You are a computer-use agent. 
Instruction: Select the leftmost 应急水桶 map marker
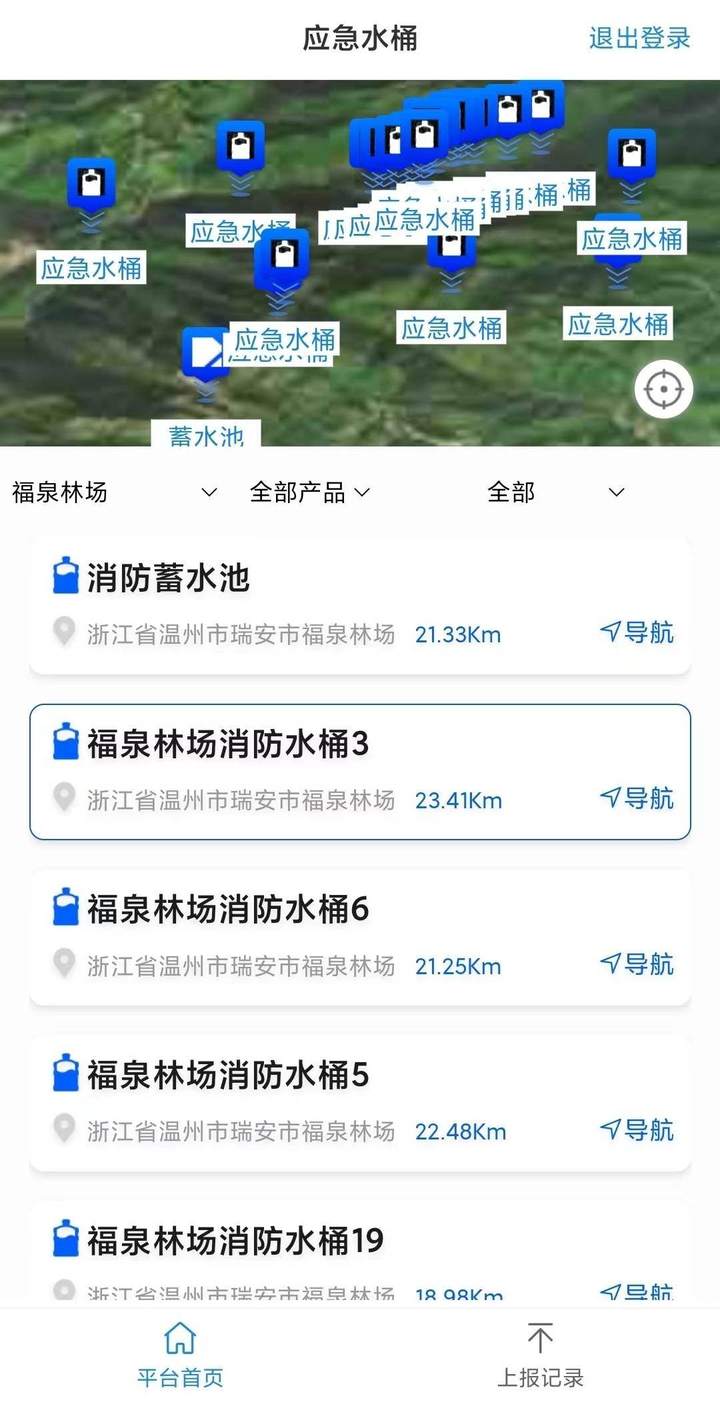point(91,187)
